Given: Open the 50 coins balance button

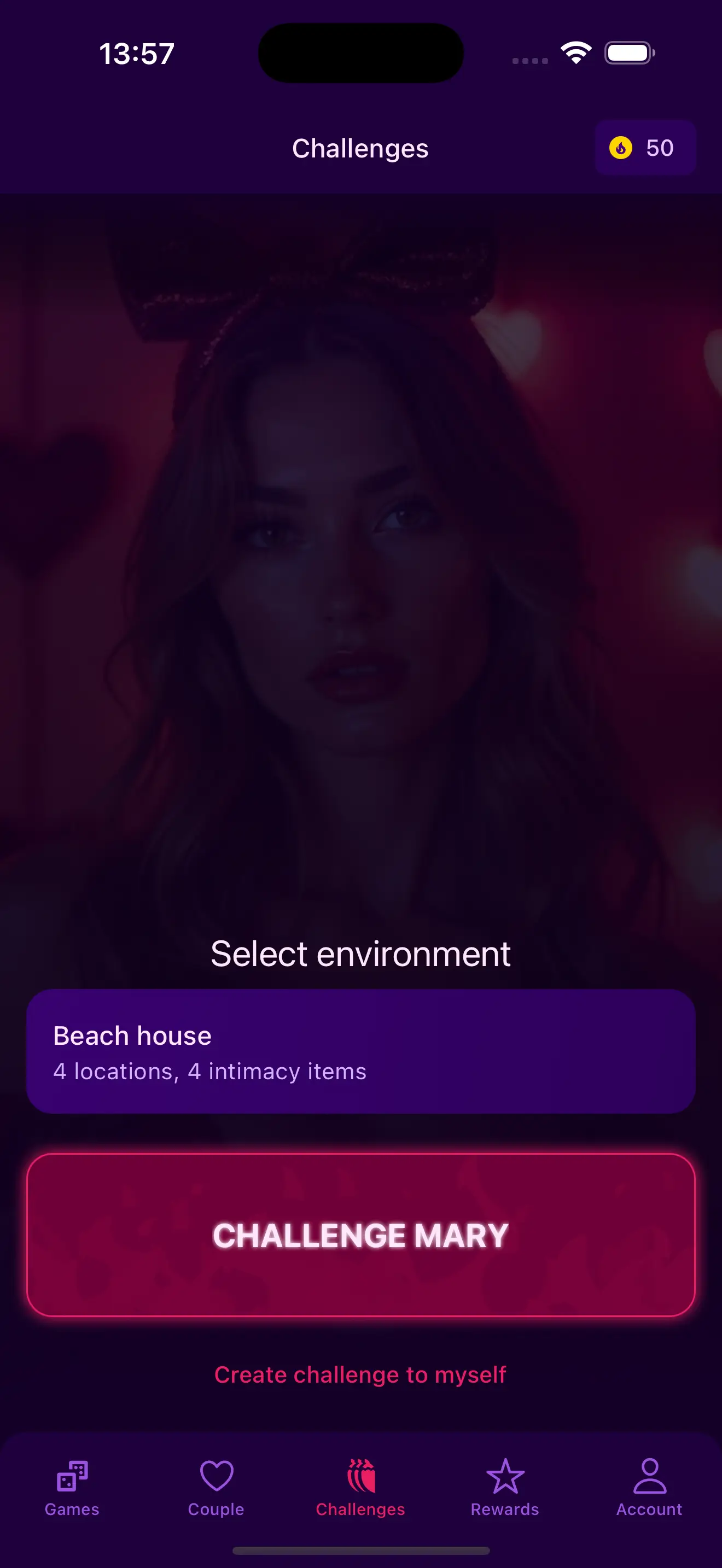Looking at the screenshot, I should click(x=645, y=148).
